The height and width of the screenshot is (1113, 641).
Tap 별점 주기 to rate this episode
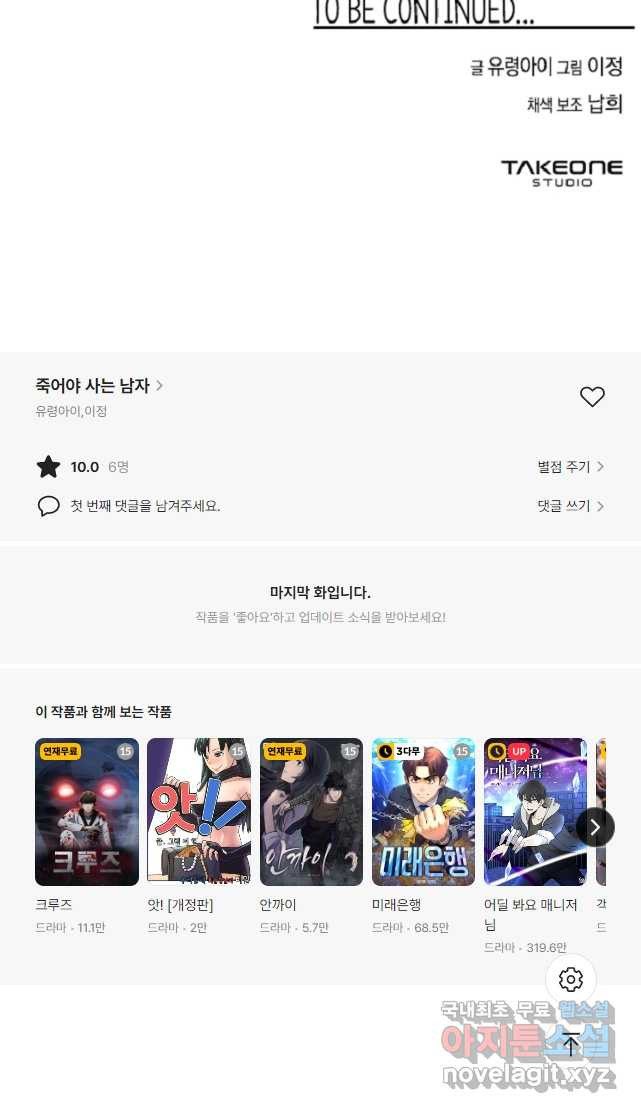(x=570, y=467)
